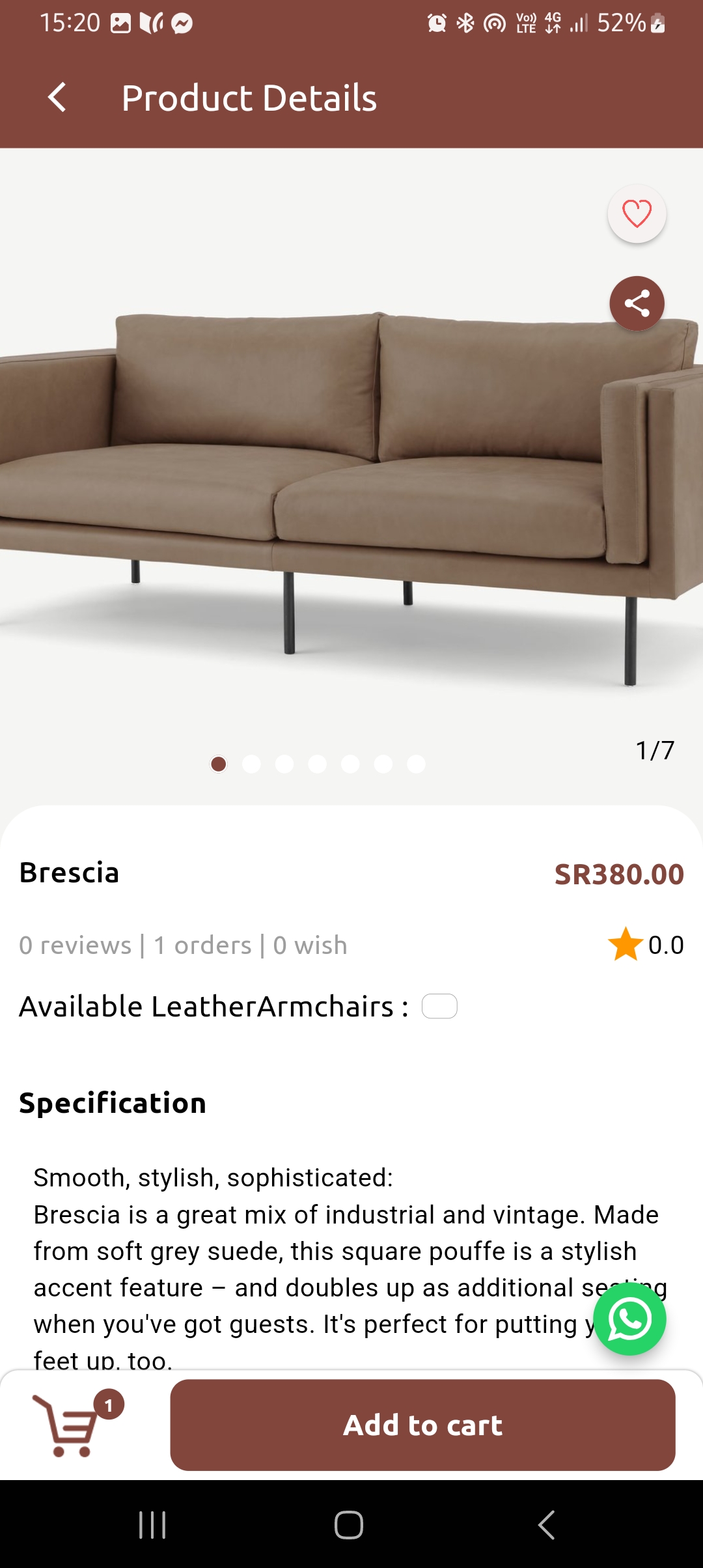Open system recent apps
Screen dimensions: 703x1568
click(153, 1525)
